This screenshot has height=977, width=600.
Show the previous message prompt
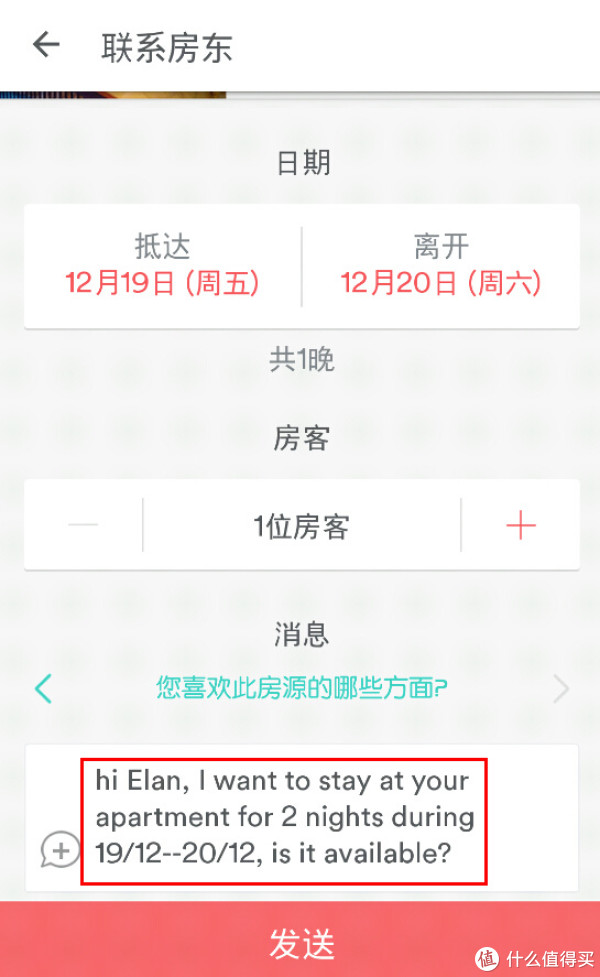coord(43,688)
